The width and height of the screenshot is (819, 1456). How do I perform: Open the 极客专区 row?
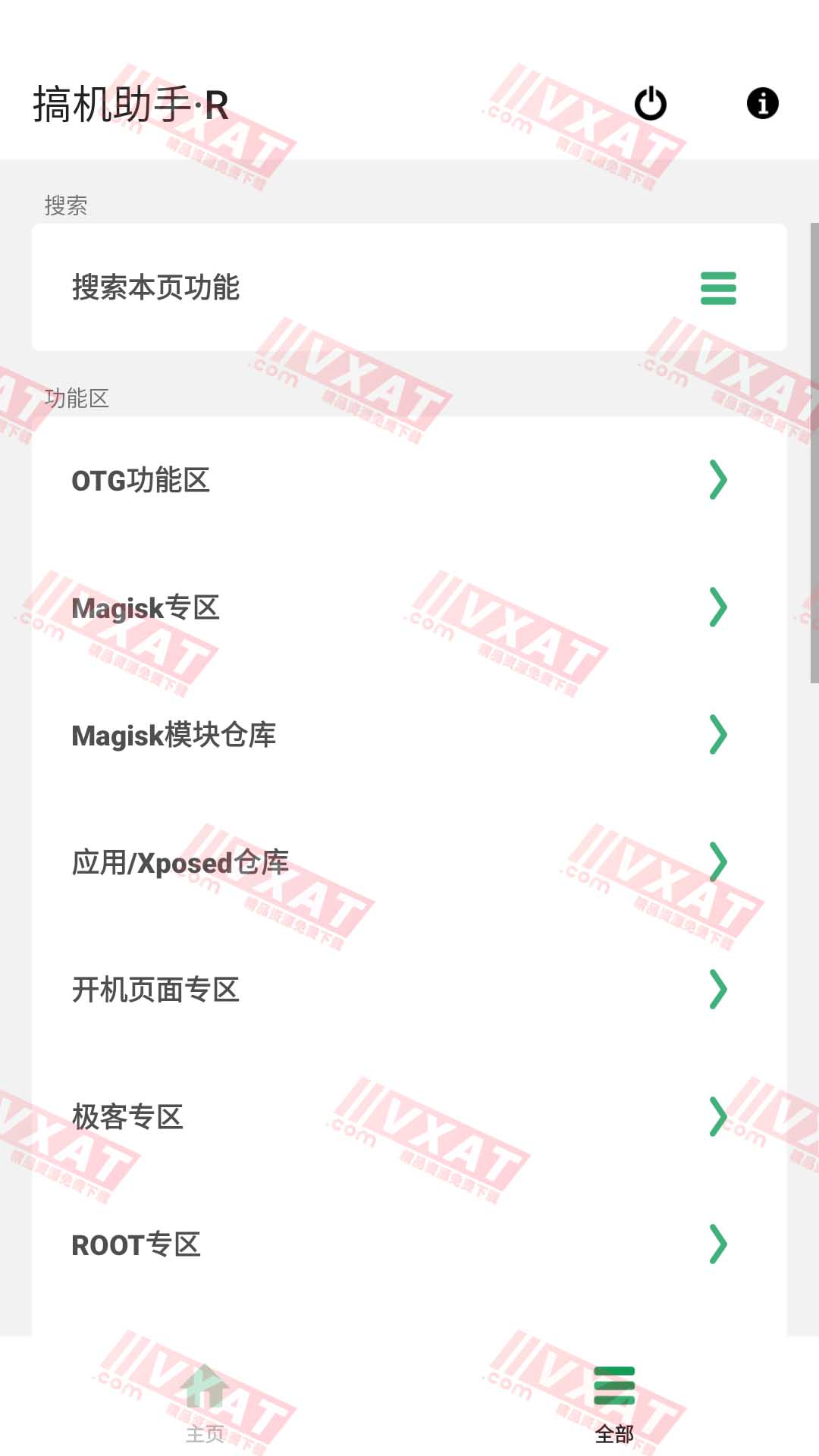pyautogui.click(x=409, y=1117)
